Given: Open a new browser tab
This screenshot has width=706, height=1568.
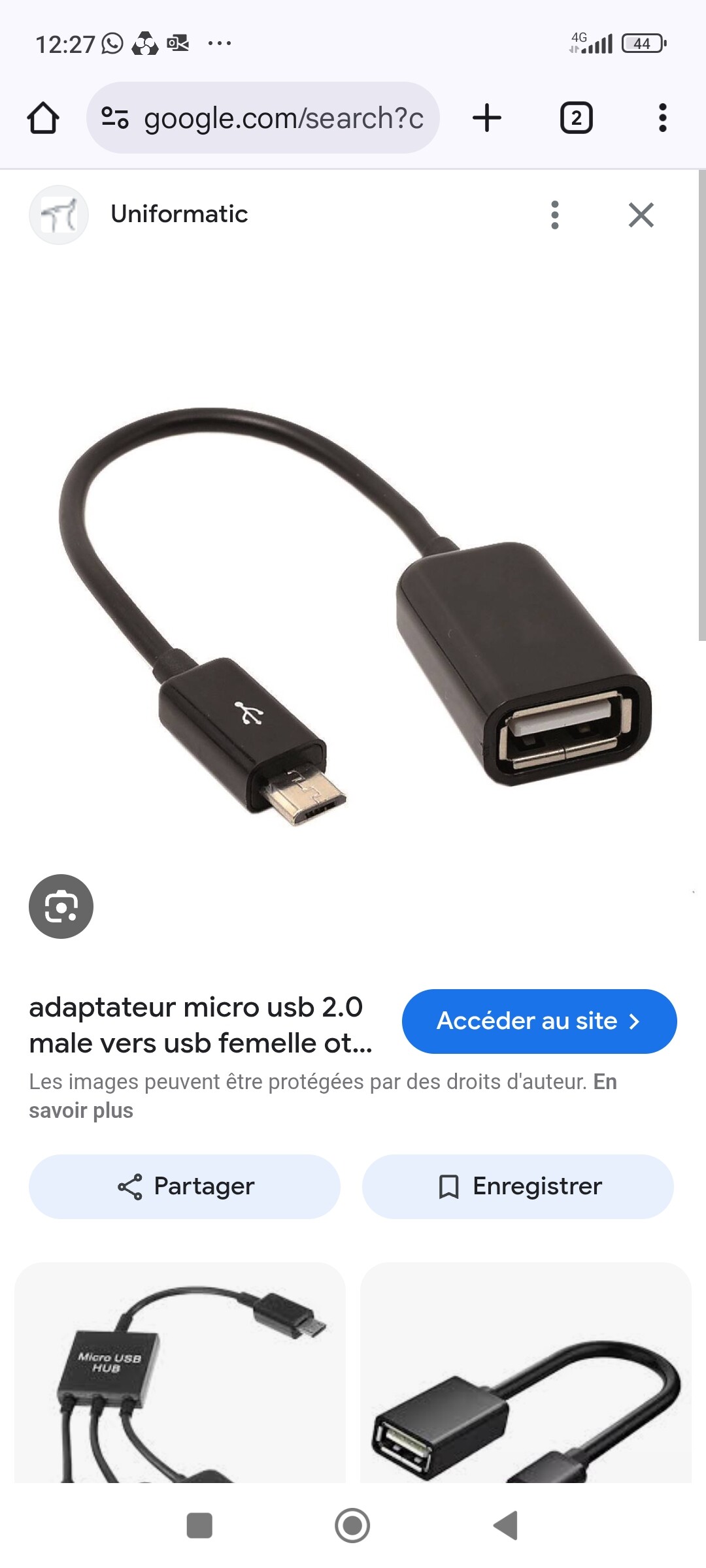Looking at the screenshot, I should 487,118.
